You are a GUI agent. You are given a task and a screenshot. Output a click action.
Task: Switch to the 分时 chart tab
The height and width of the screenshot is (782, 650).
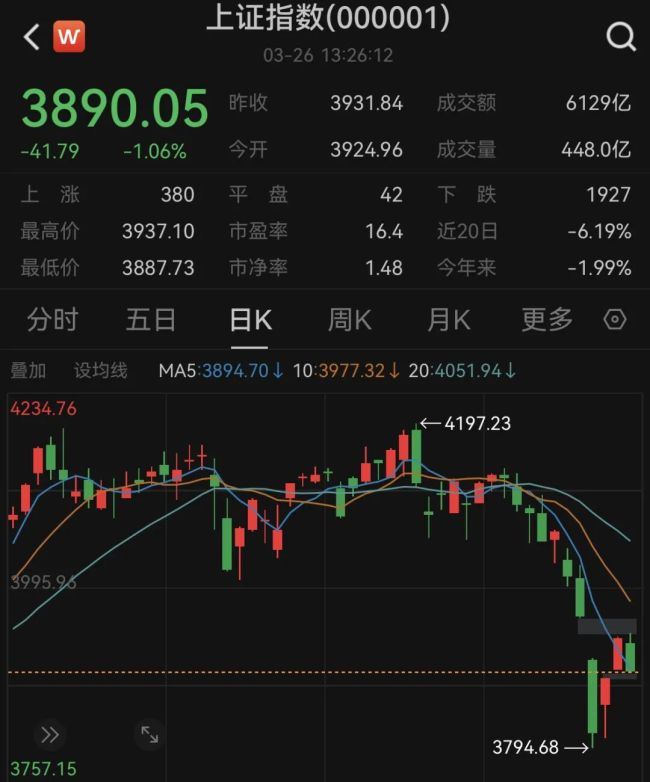coord(52,320)
